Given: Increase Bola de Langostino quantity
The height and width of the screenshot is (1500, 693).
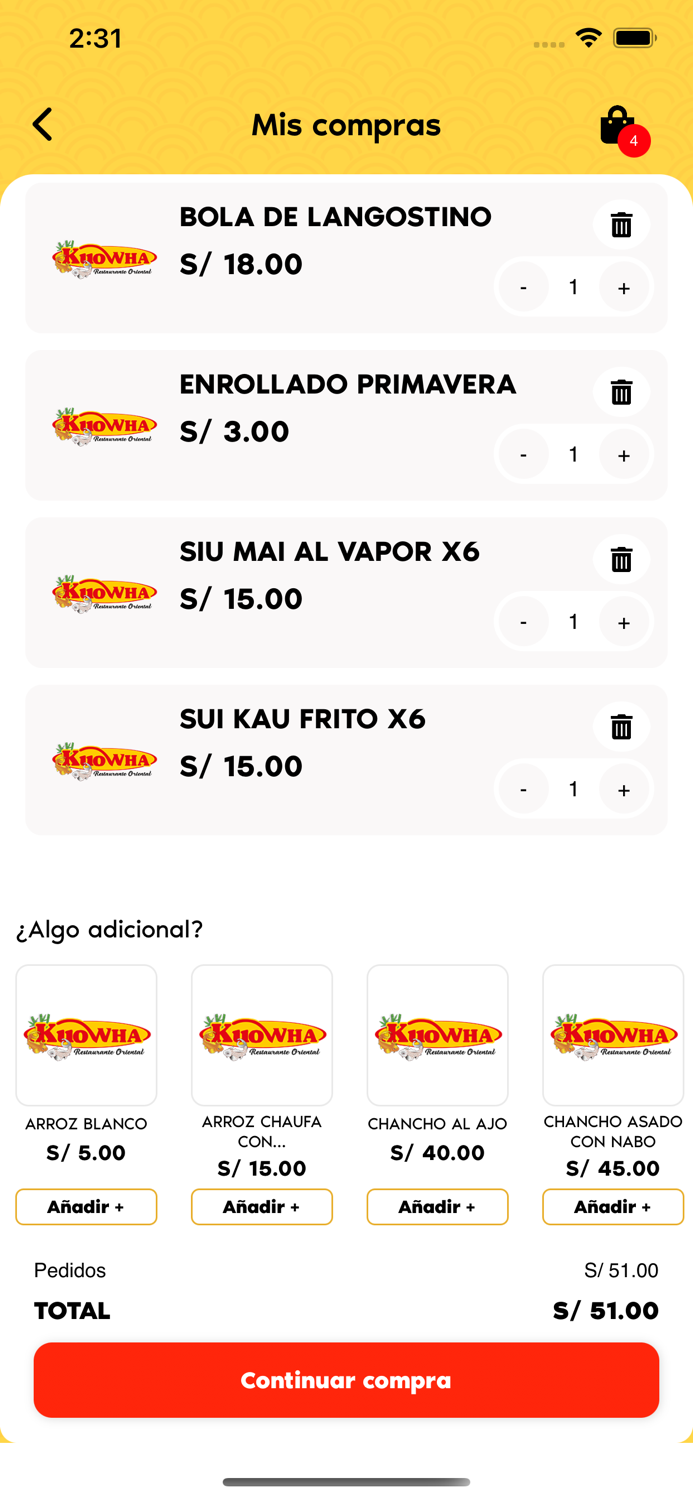Looking at the screenshot, I should 623,288.
